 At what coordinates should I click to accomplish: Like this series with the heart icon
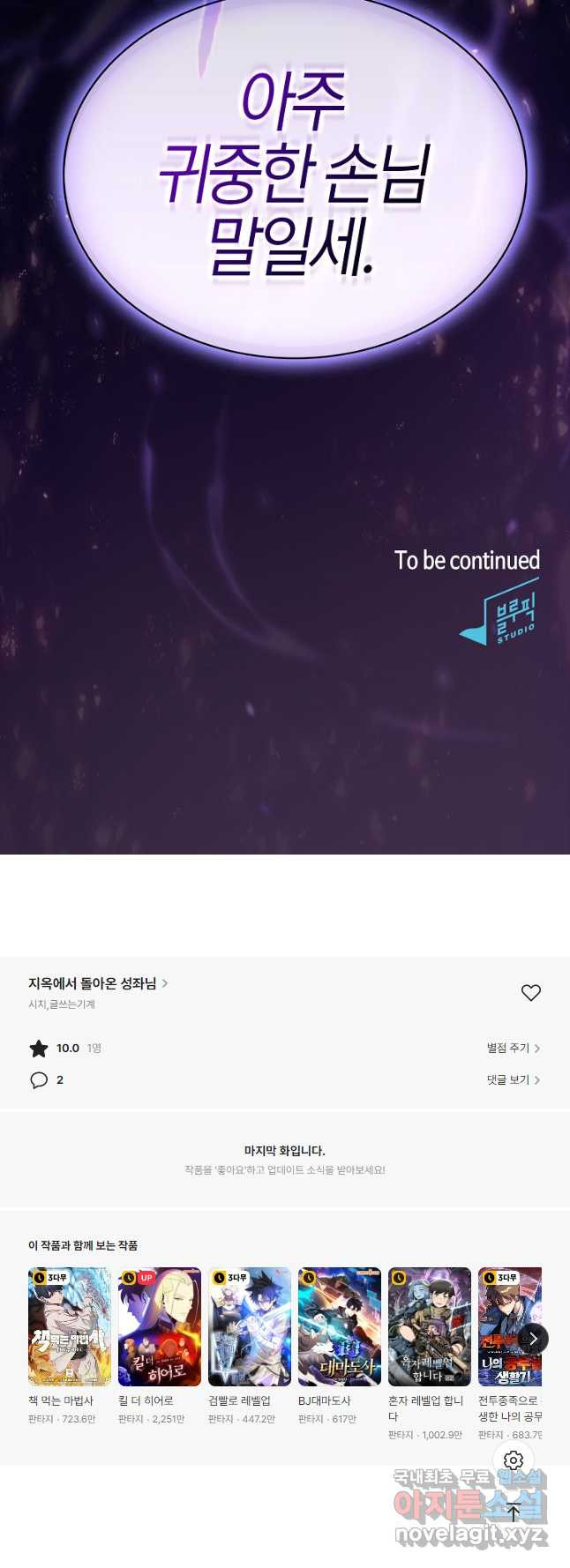tap(530, 993)
